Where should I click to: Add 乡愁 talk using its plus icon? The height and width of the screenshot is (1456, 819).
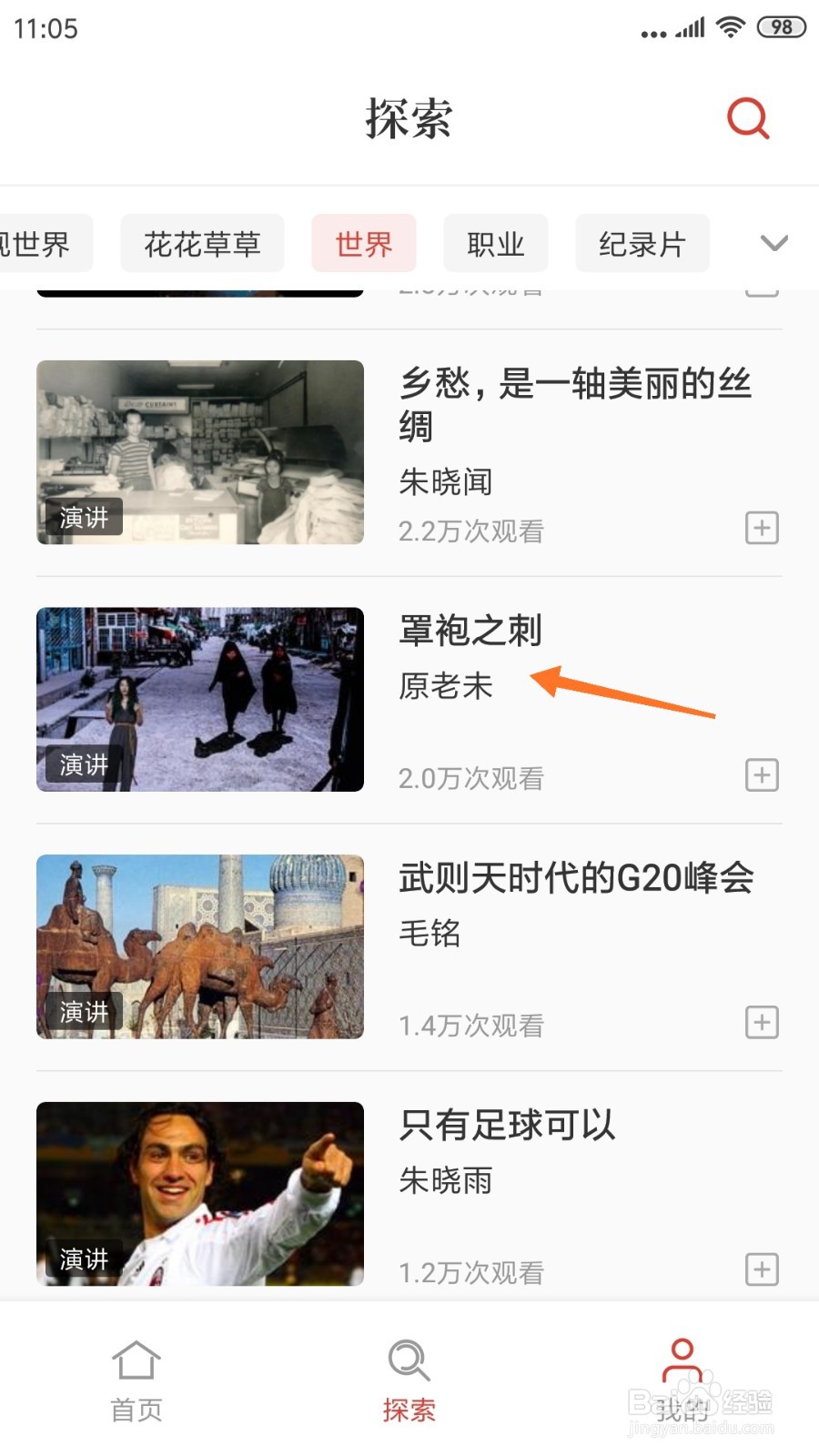pos(762,528)
